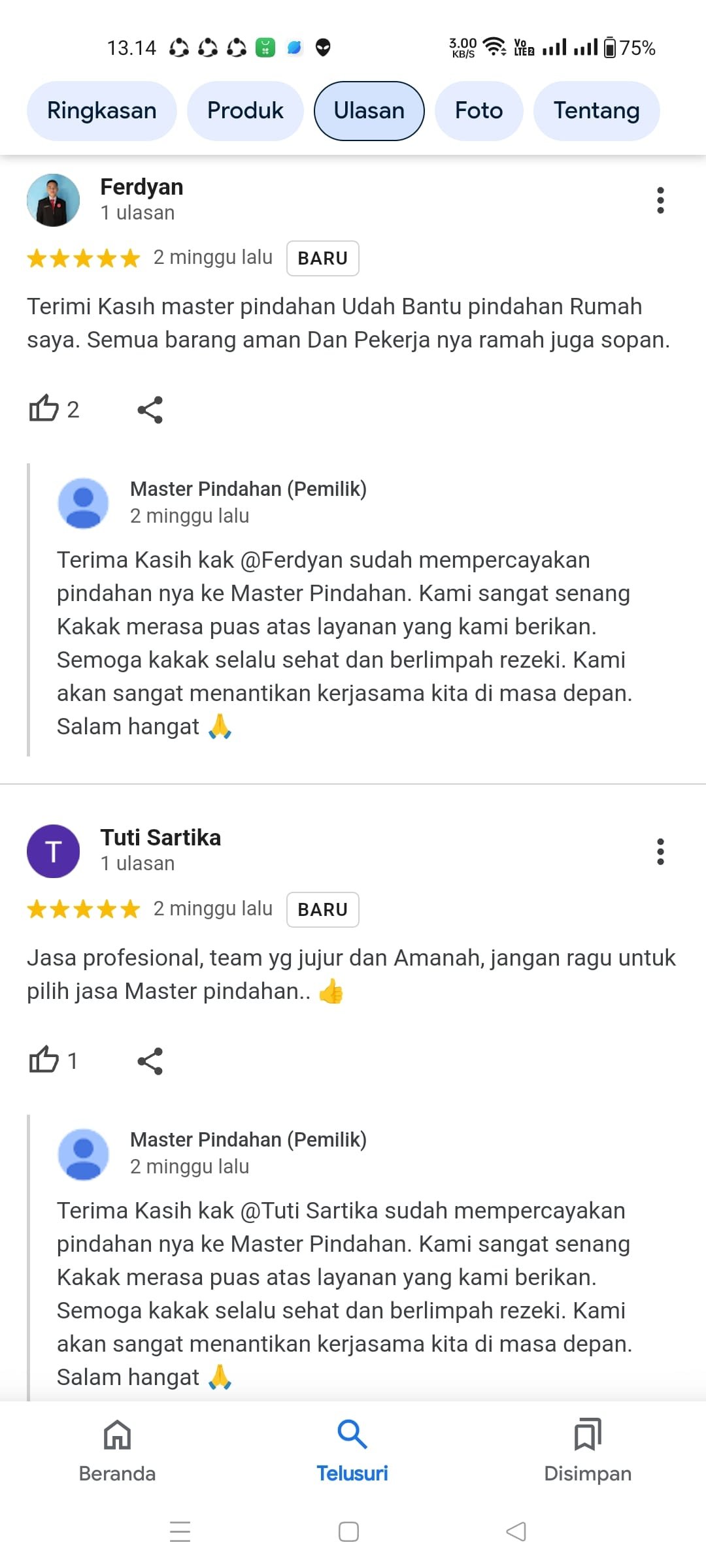Open overflow menu on Ferdyan's review
This screenshot has width=706, height=1568.
tap(660, 200)
